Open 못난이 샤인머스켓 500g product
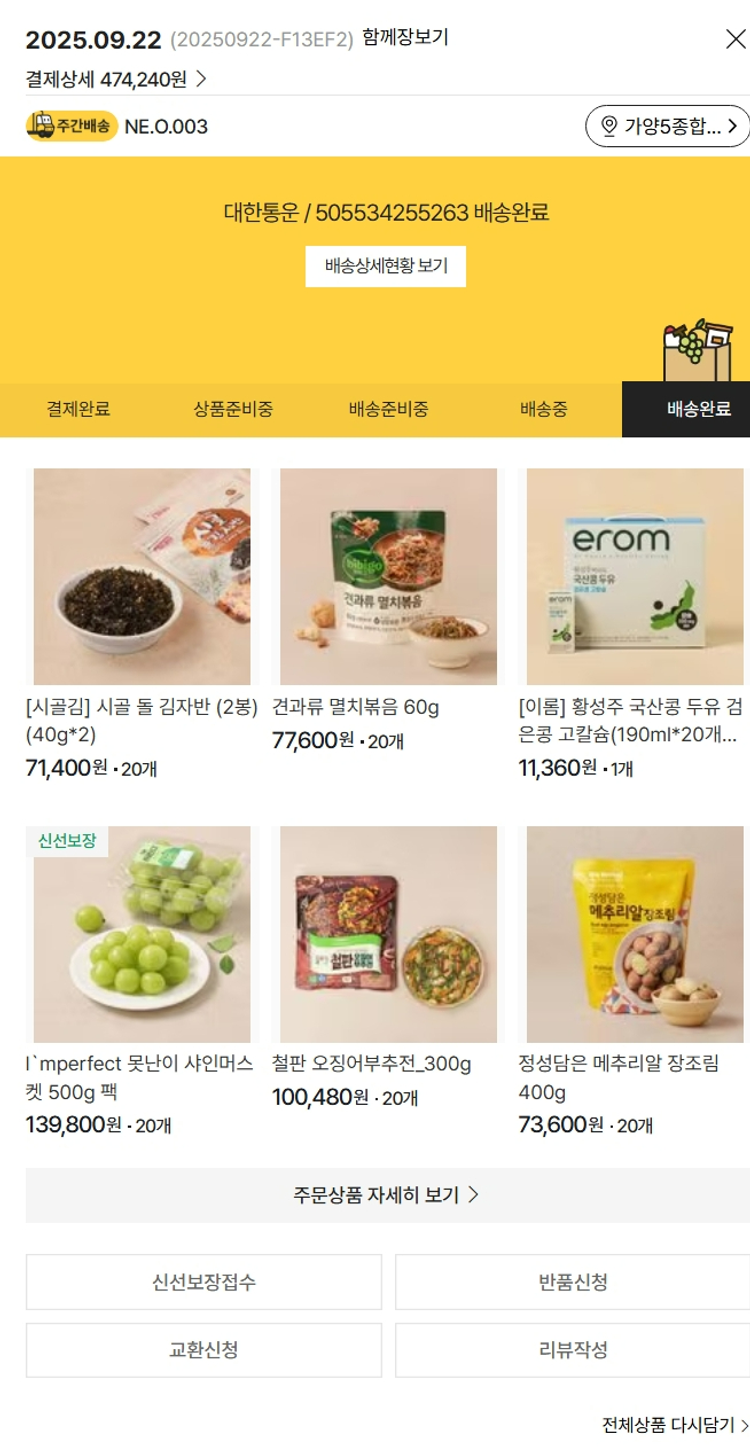The height and width of the screenshot is (1452, 750). [x=142, y=934]
